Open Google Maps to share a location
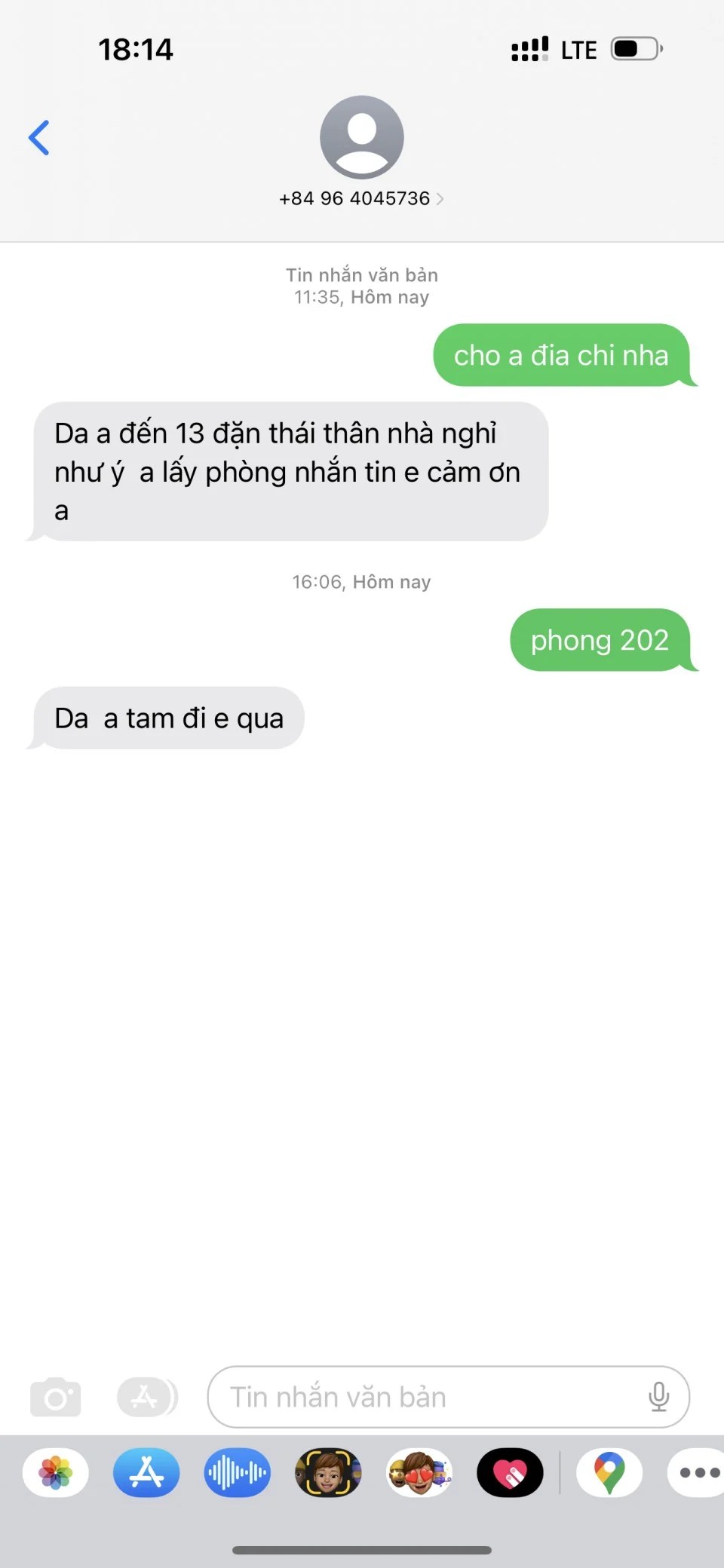724x1568 pixels. (x=609, y=1472)
